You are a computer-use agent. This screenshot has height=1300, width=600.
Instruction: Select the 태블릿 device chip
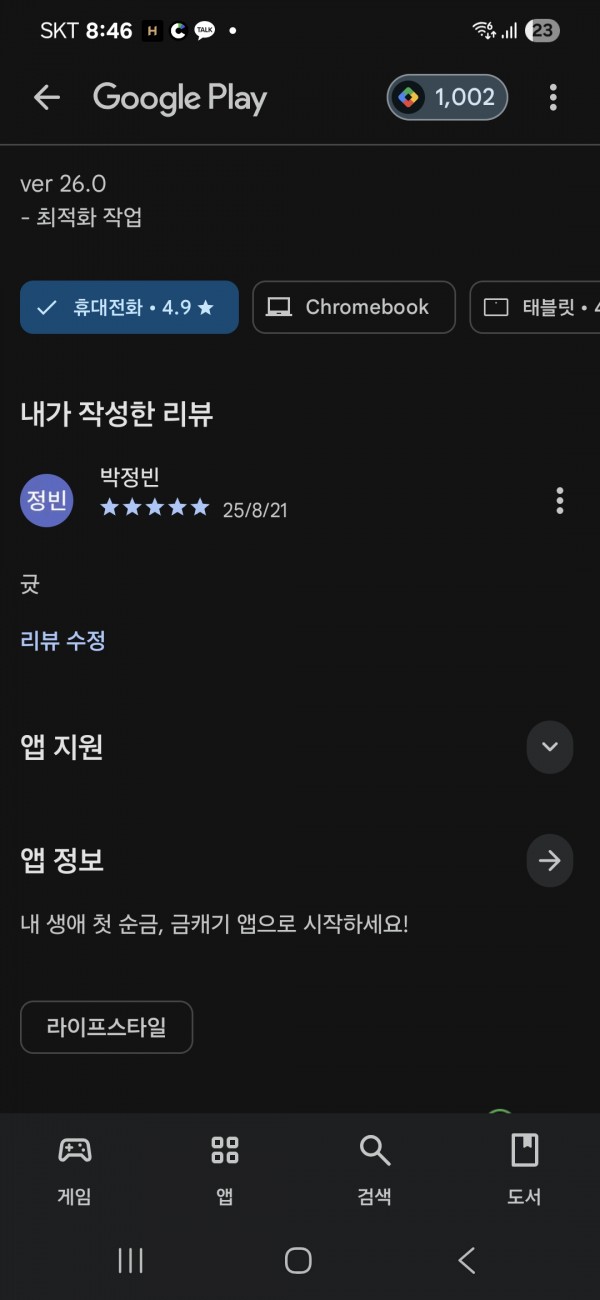point(535,307)
